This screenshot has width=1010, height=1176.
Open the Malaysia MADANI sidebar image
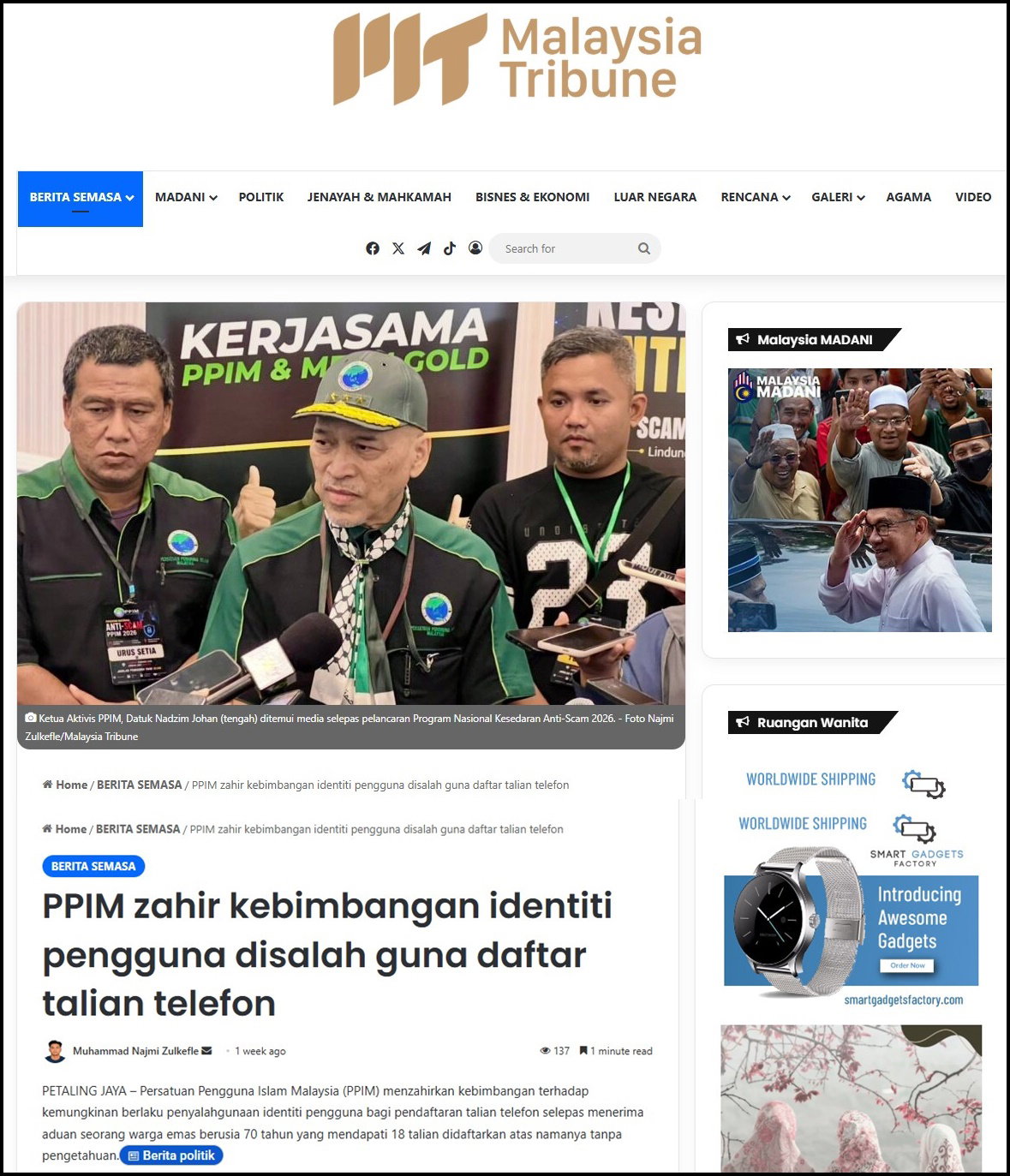click(860, 500)
